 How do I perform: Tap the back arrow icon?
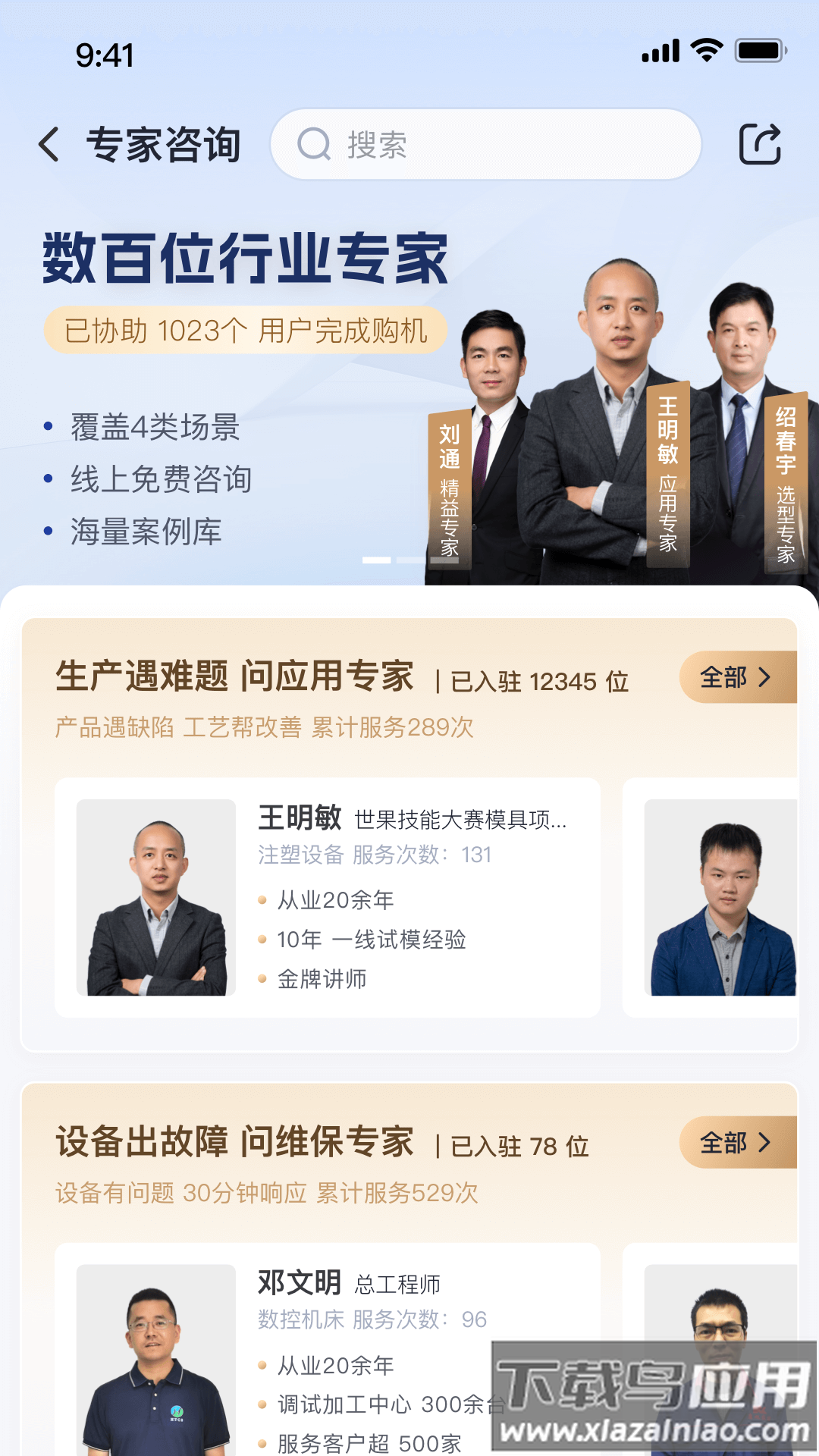click(x=50, y=145)
